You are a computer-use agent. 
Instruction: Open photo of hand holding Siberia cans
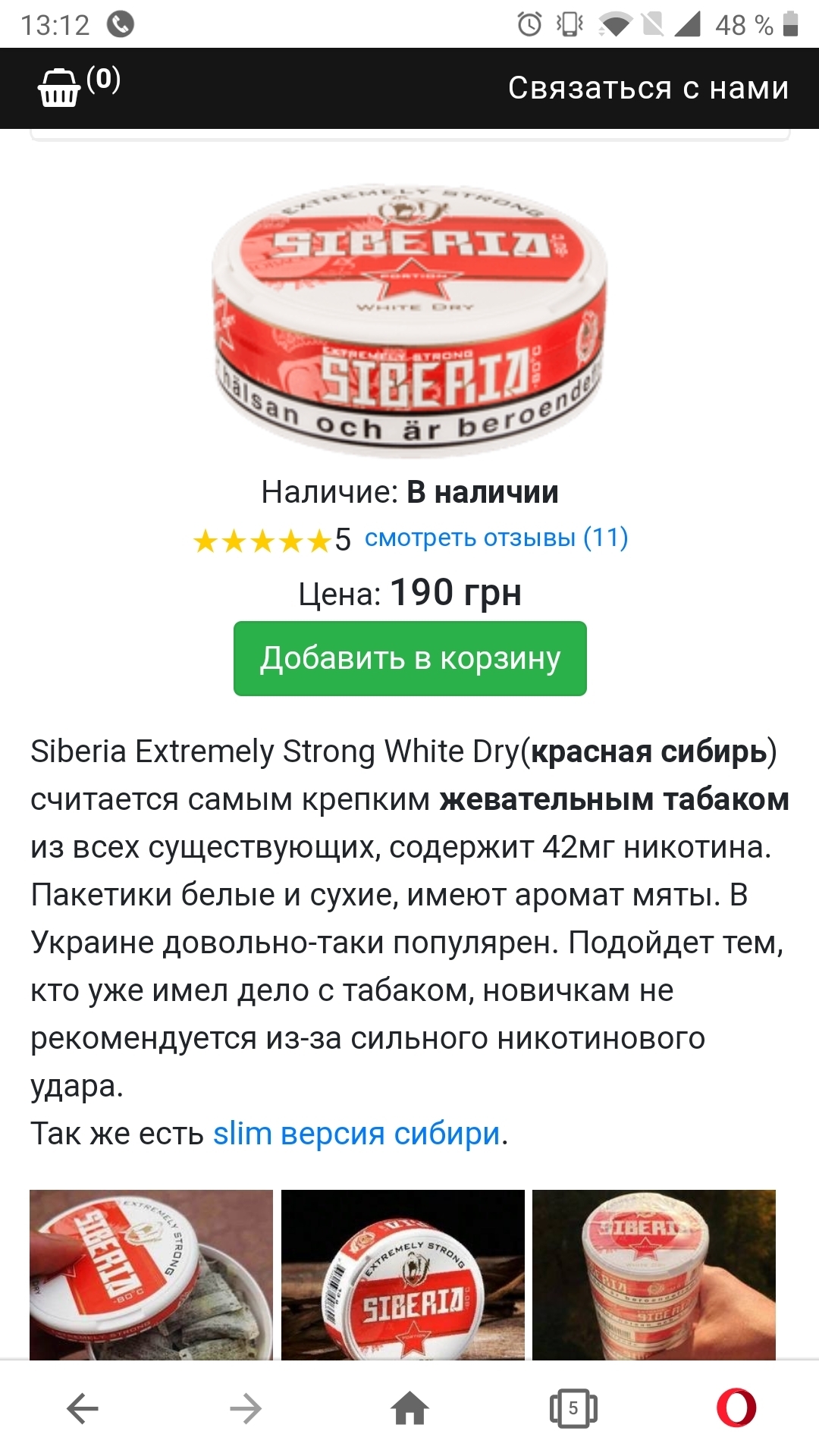click(654, 1274)
